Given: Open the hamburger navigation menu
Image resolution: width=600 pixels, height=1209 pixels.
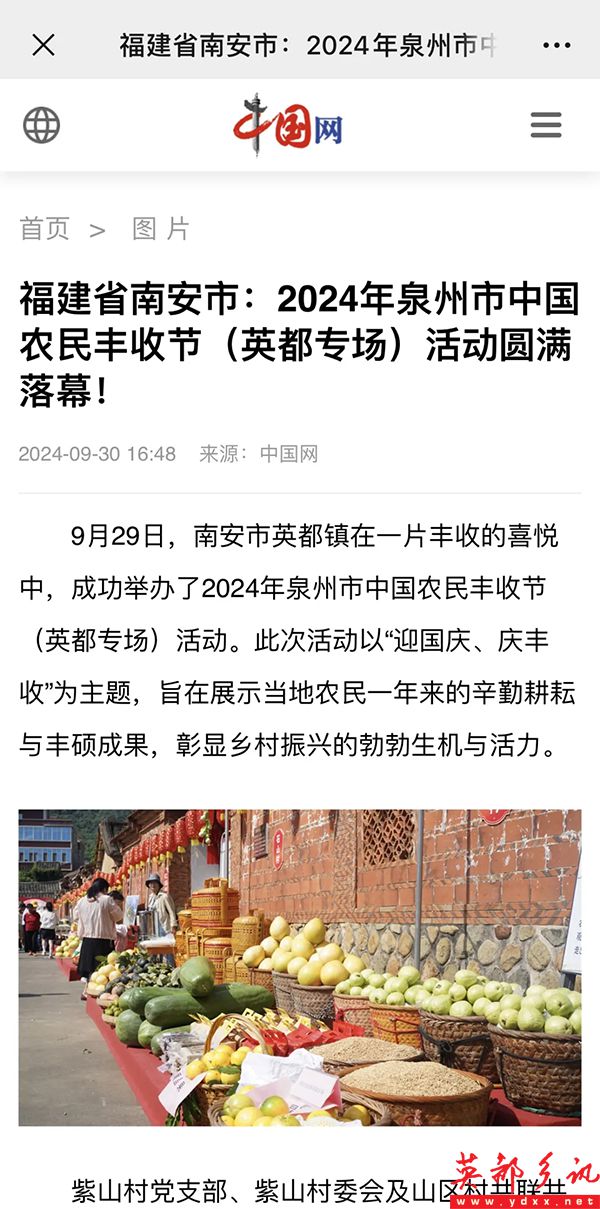Looking at the screenshot, I should tap(545, 125).
